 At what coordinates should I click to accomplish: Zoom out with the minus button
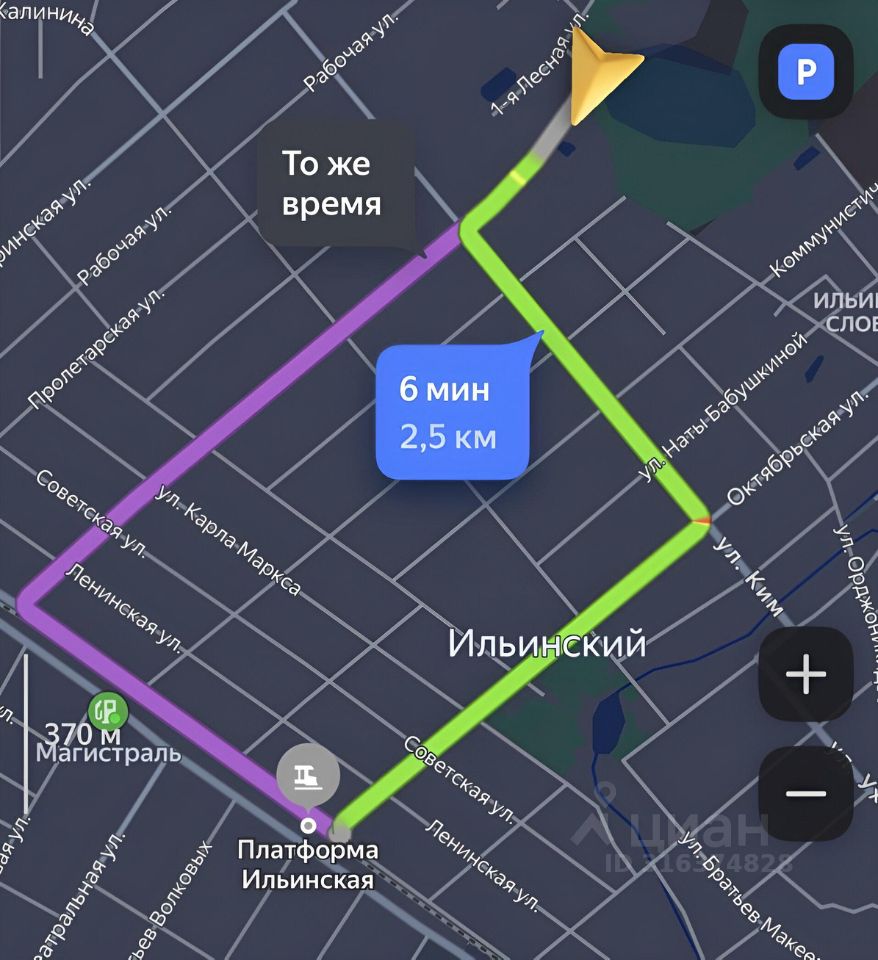pos(805,793)
